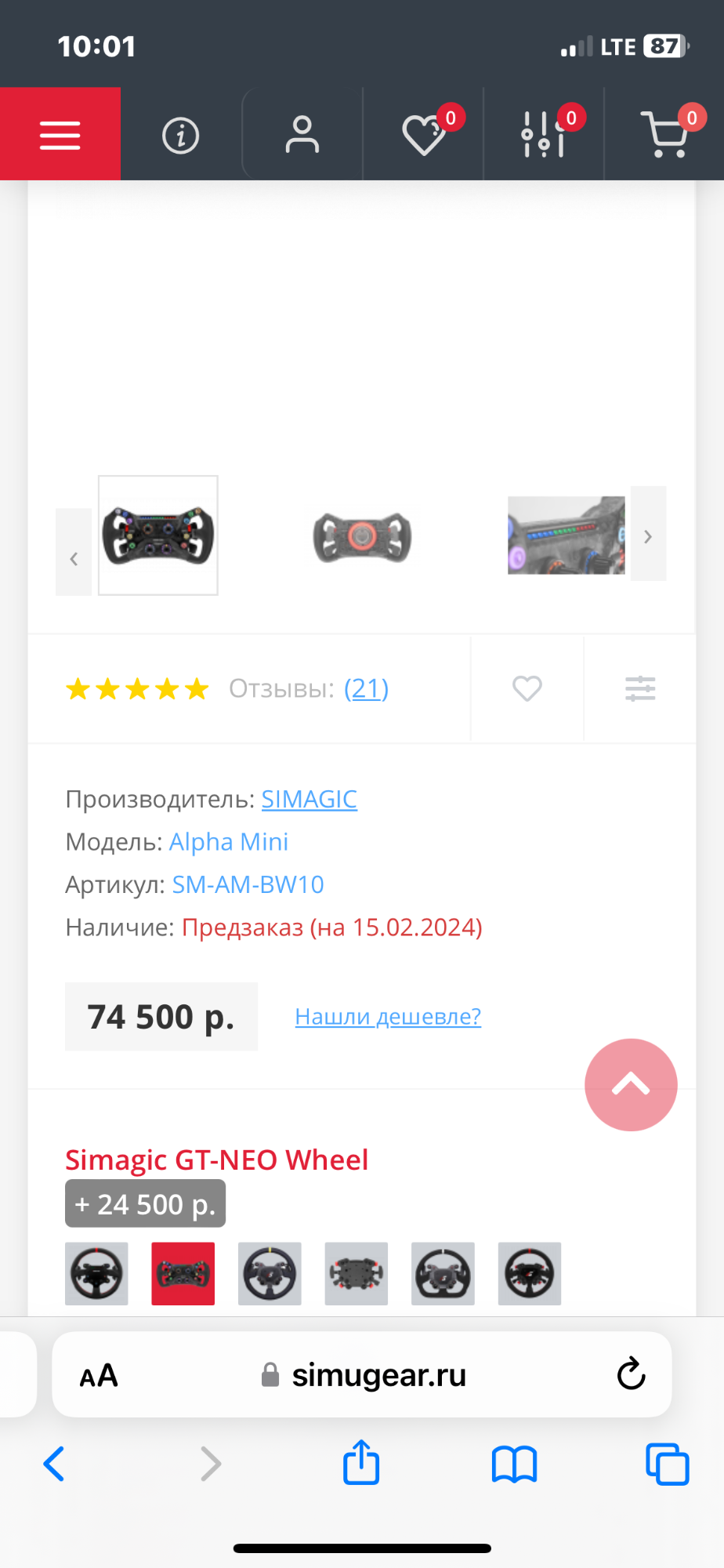
Task: Open the red hamburger menu
Action: pos(60,135)
